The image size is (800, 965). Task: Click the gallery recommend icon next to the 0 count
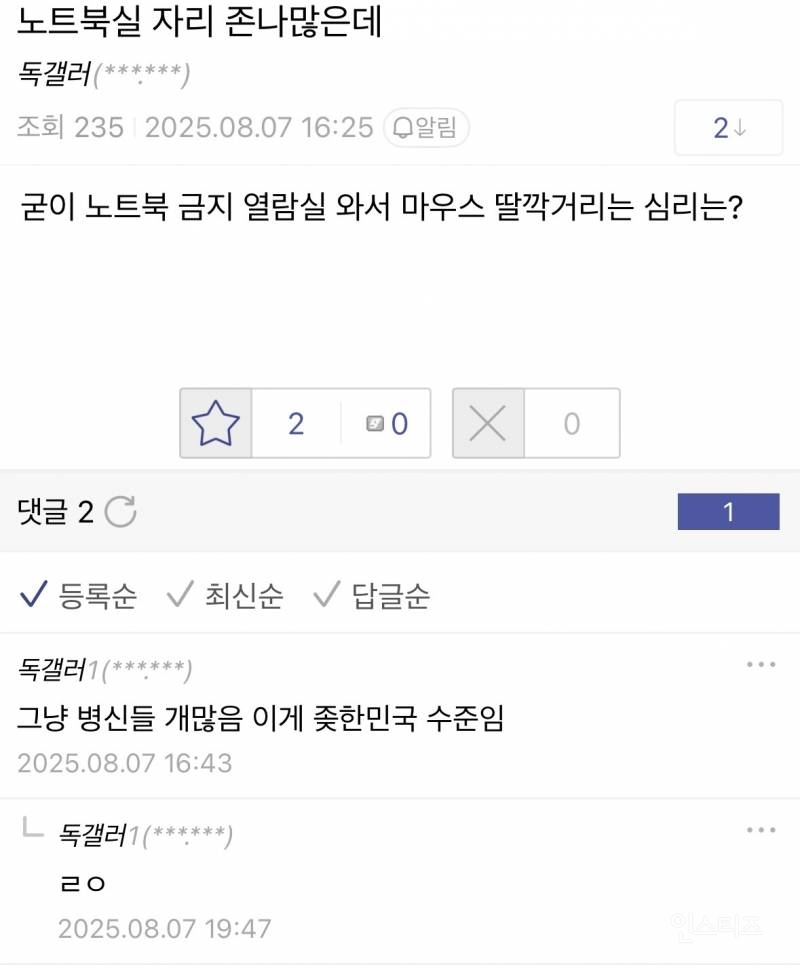pos(375,423)
